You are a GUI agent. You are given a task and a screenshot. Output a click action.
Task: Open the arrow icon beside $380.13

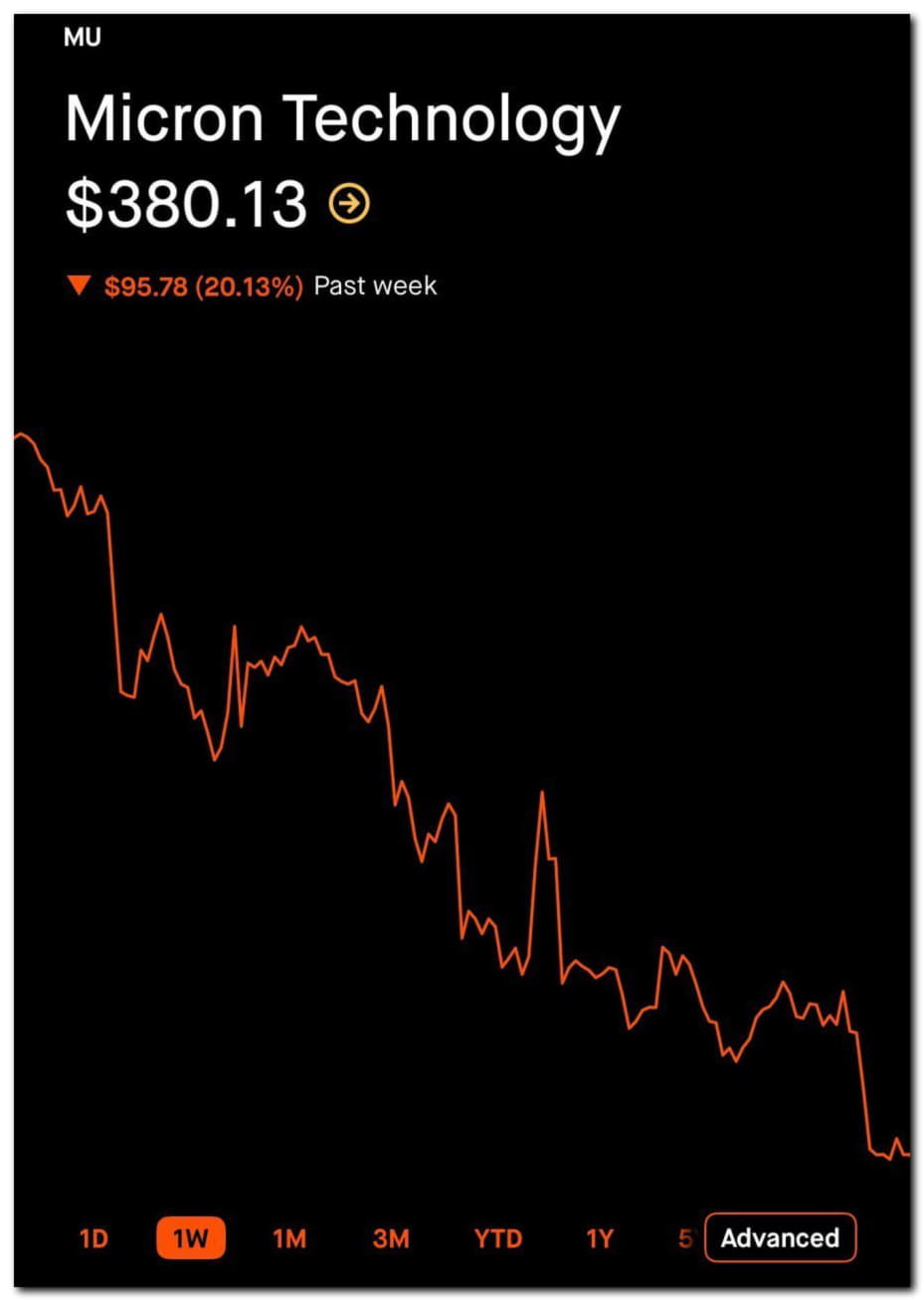[x=349, y=204]
